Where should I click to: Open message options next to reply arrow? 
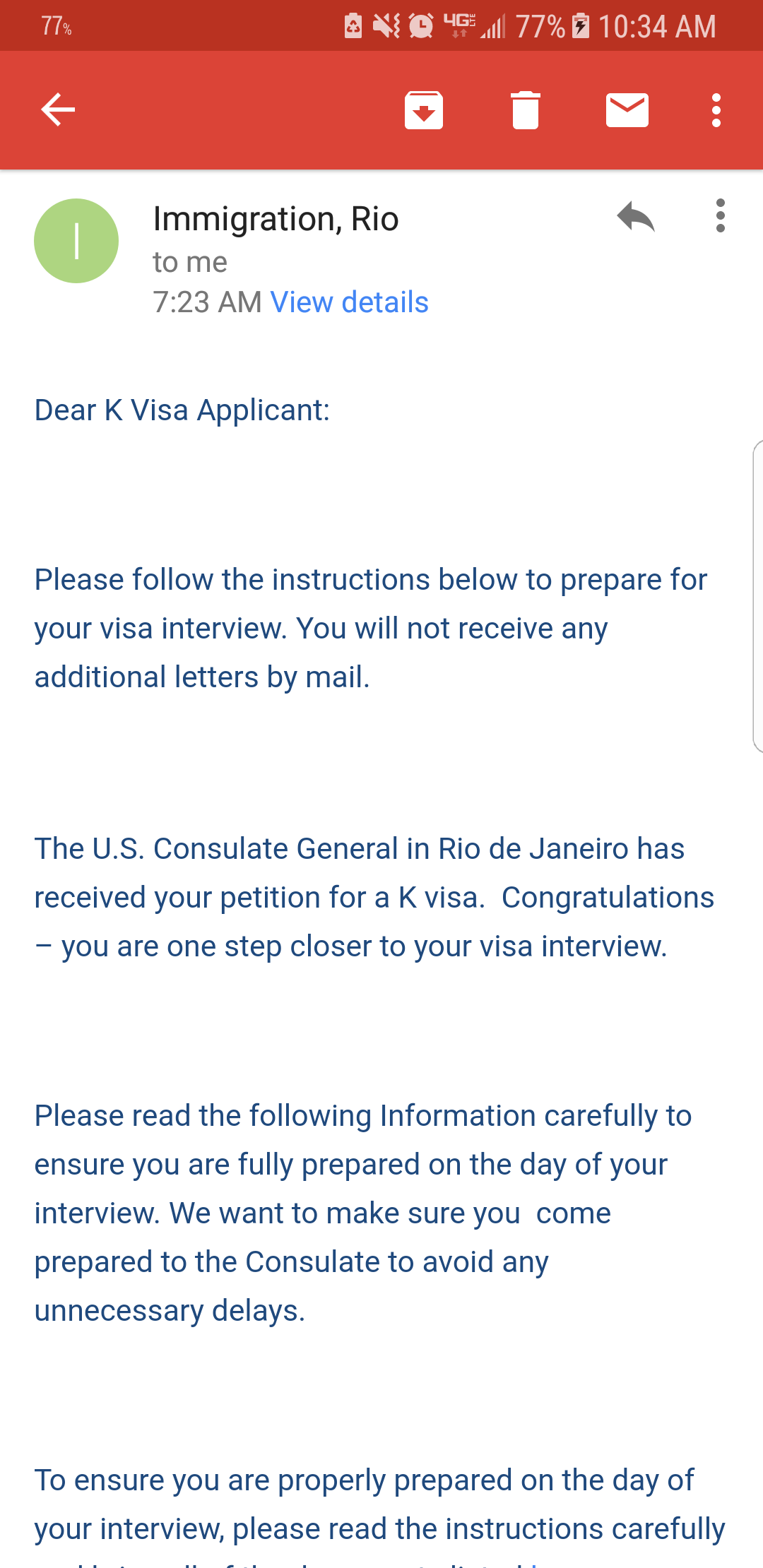click(x=720, y=215)
